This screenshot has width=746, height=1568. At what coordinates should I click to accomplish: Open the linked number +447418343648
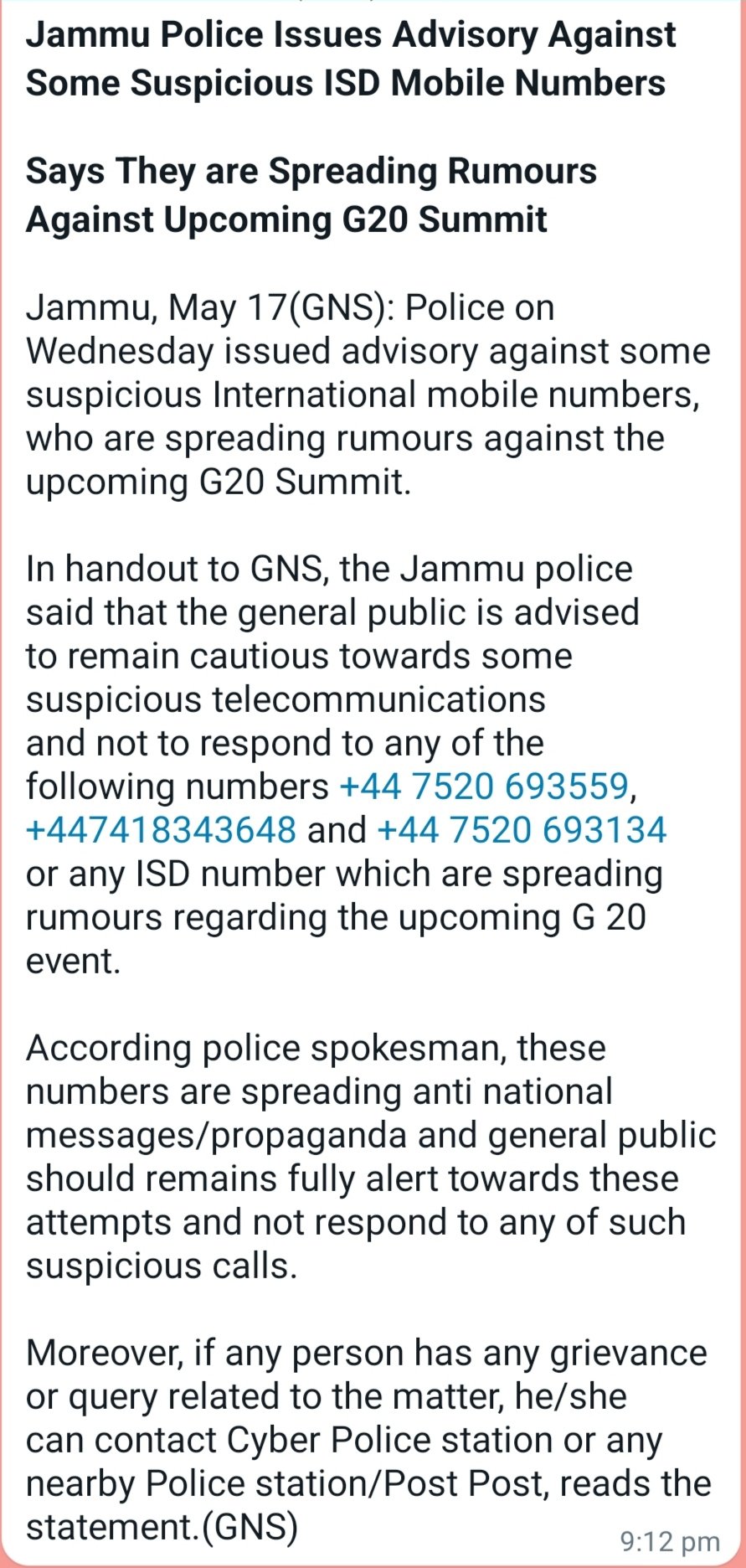coord(161,830)
